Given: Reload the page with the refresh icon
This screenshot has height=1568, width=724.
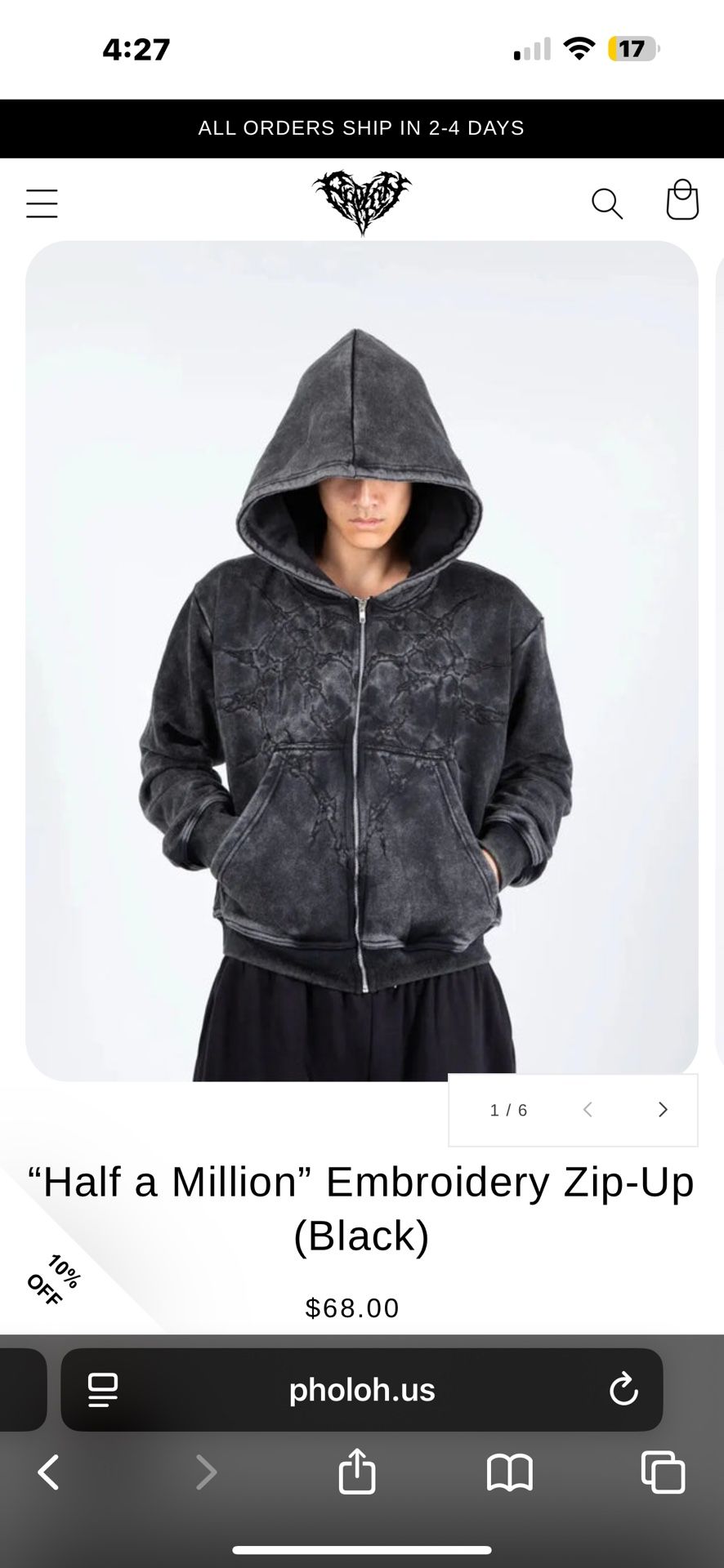Looking at the screenshot, I should 624,1390.
